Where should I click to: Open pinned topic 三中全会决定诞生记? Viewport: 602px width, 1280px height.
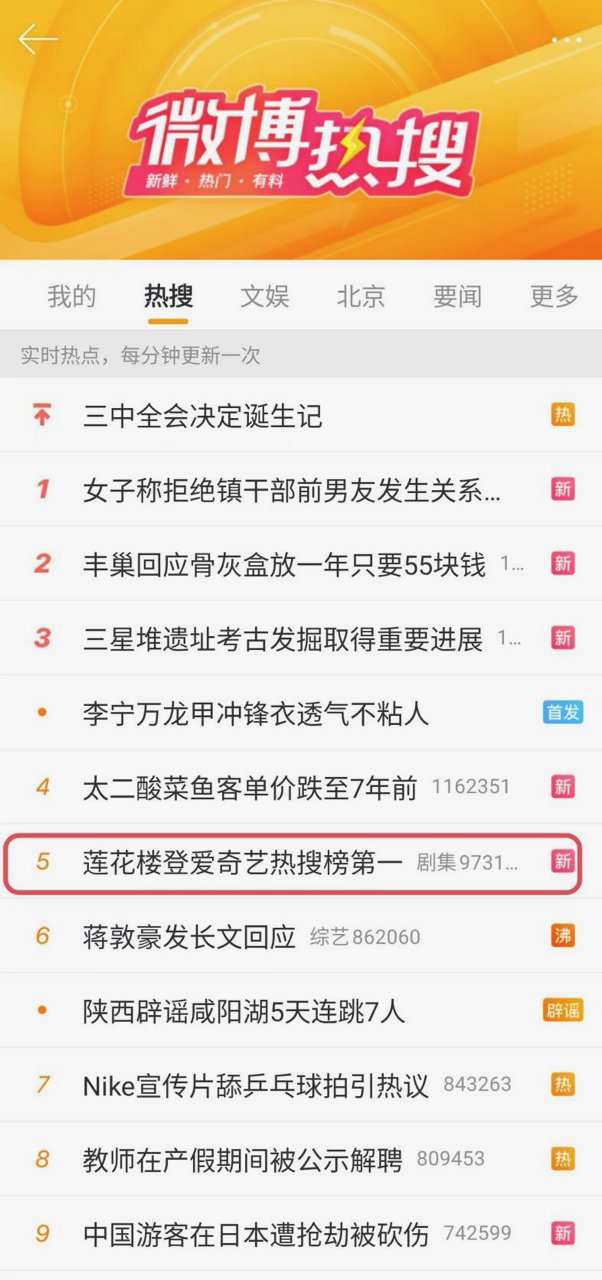pyautogui.click(x=301, y=415)
